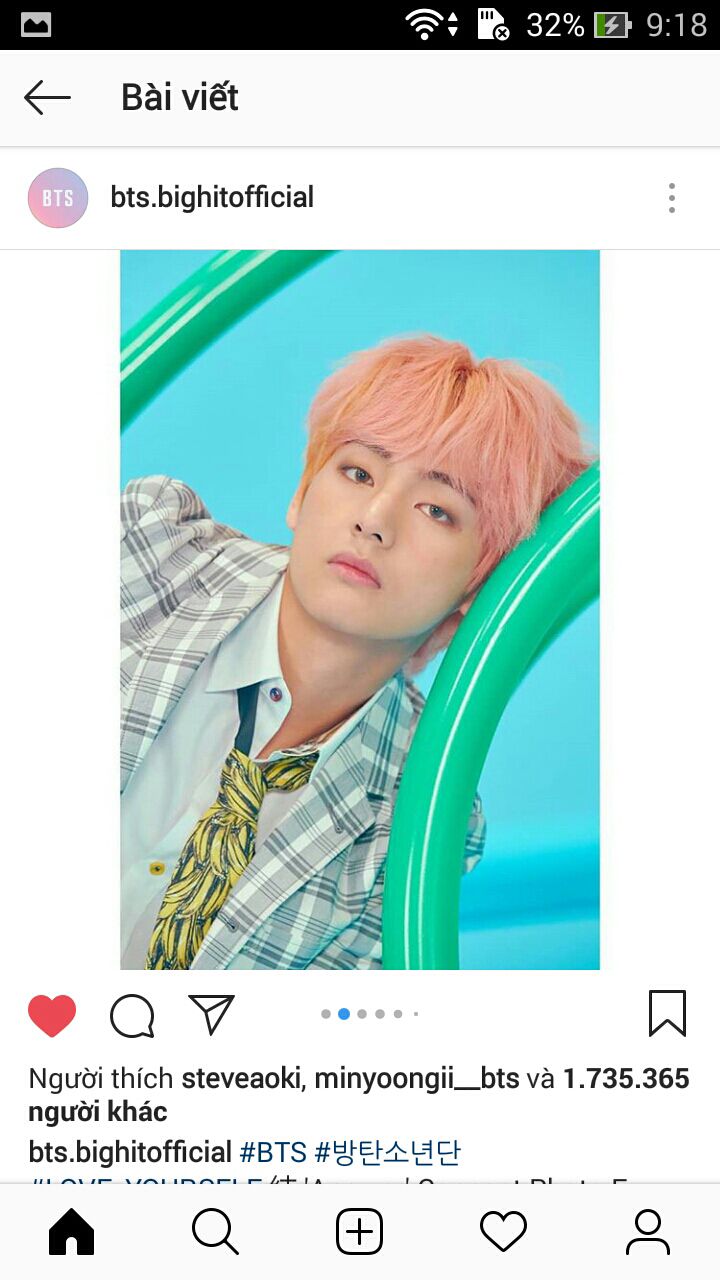The image size is (720, 1280).
Task: Switch to the Search tab
Action: coord(215,1232)
